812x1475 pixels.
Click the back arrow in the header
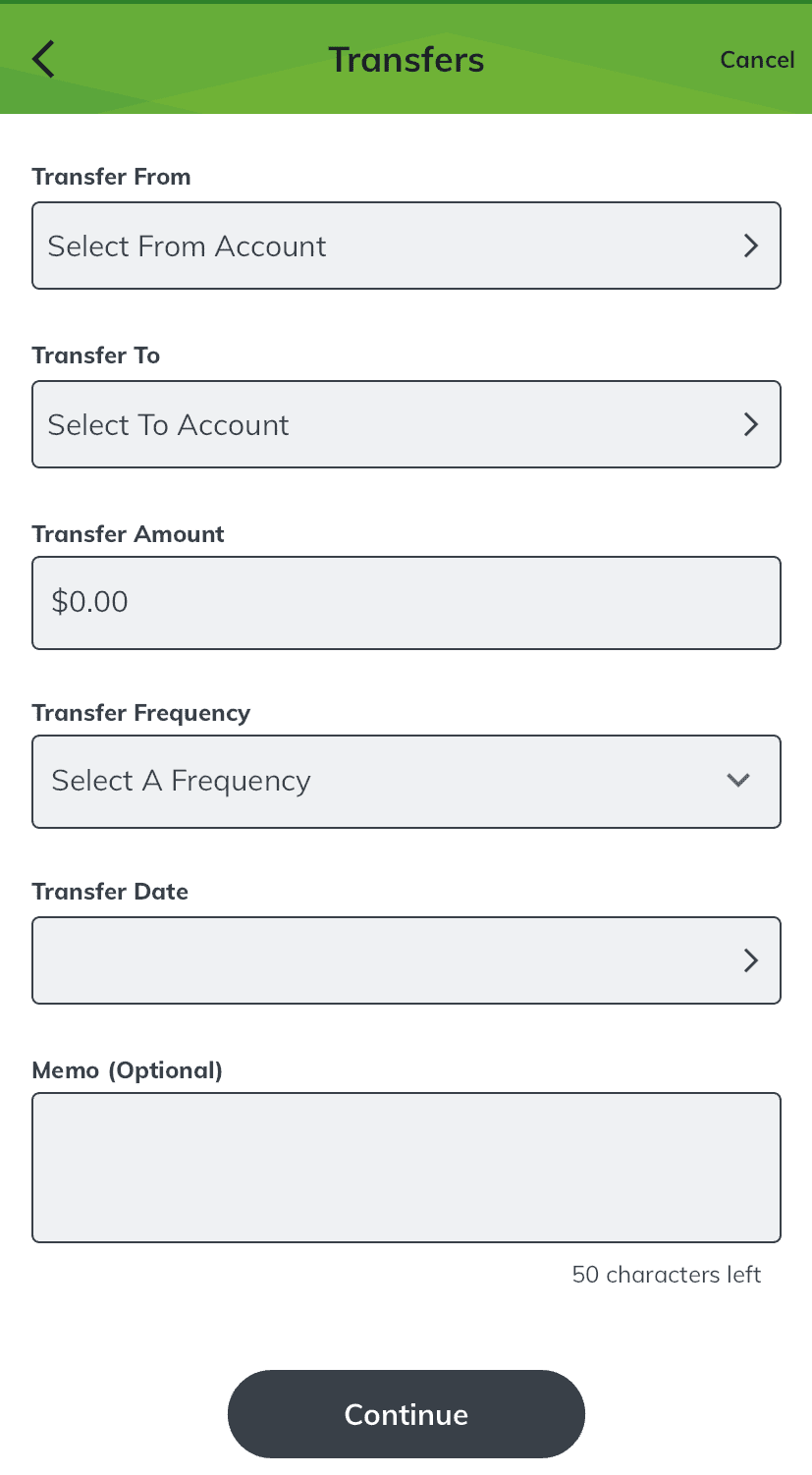[42, 59]
